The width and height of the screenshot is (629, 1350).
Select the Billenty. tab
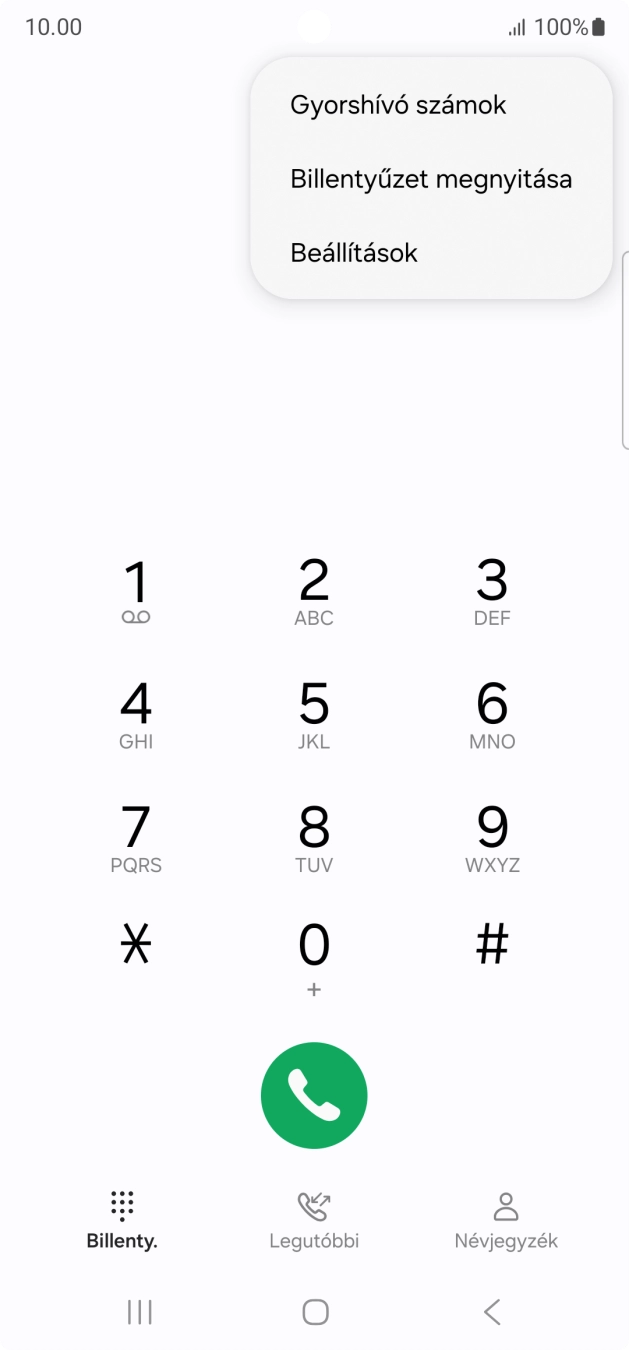[122, 1221]
